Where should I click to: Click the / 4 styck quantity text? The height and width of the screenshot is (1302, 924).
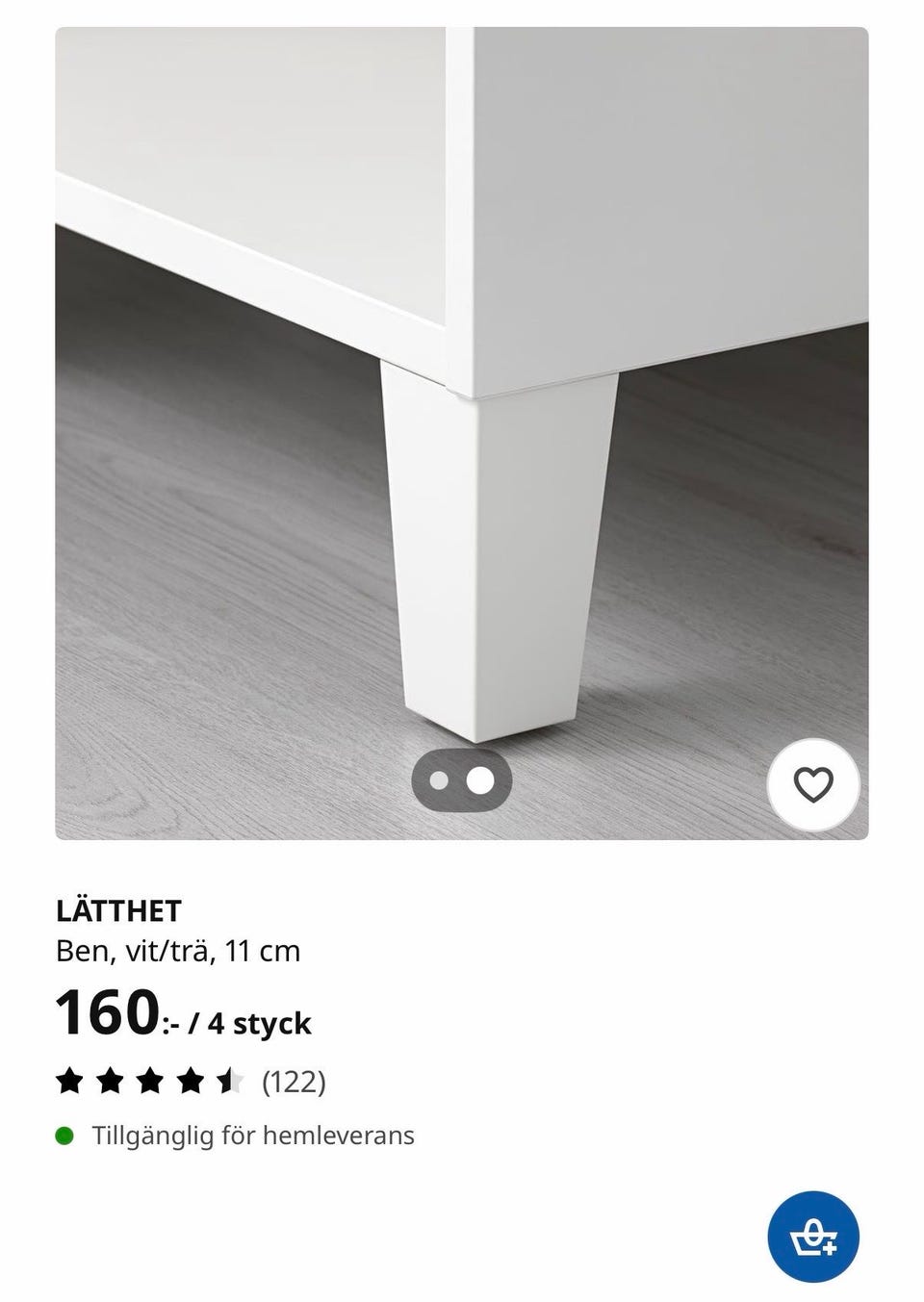coord(252,1023)
